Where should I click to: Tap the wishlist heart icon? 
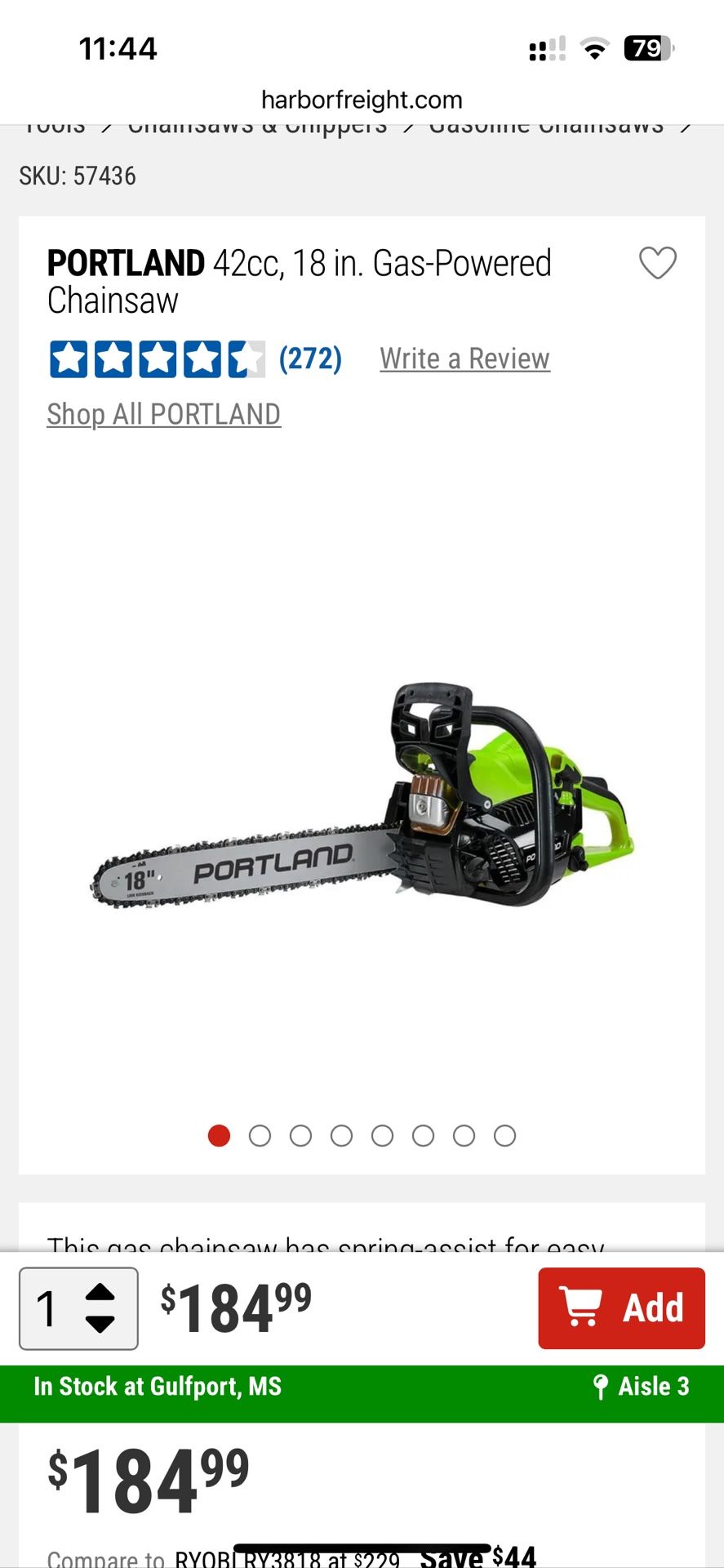[658, 264]
